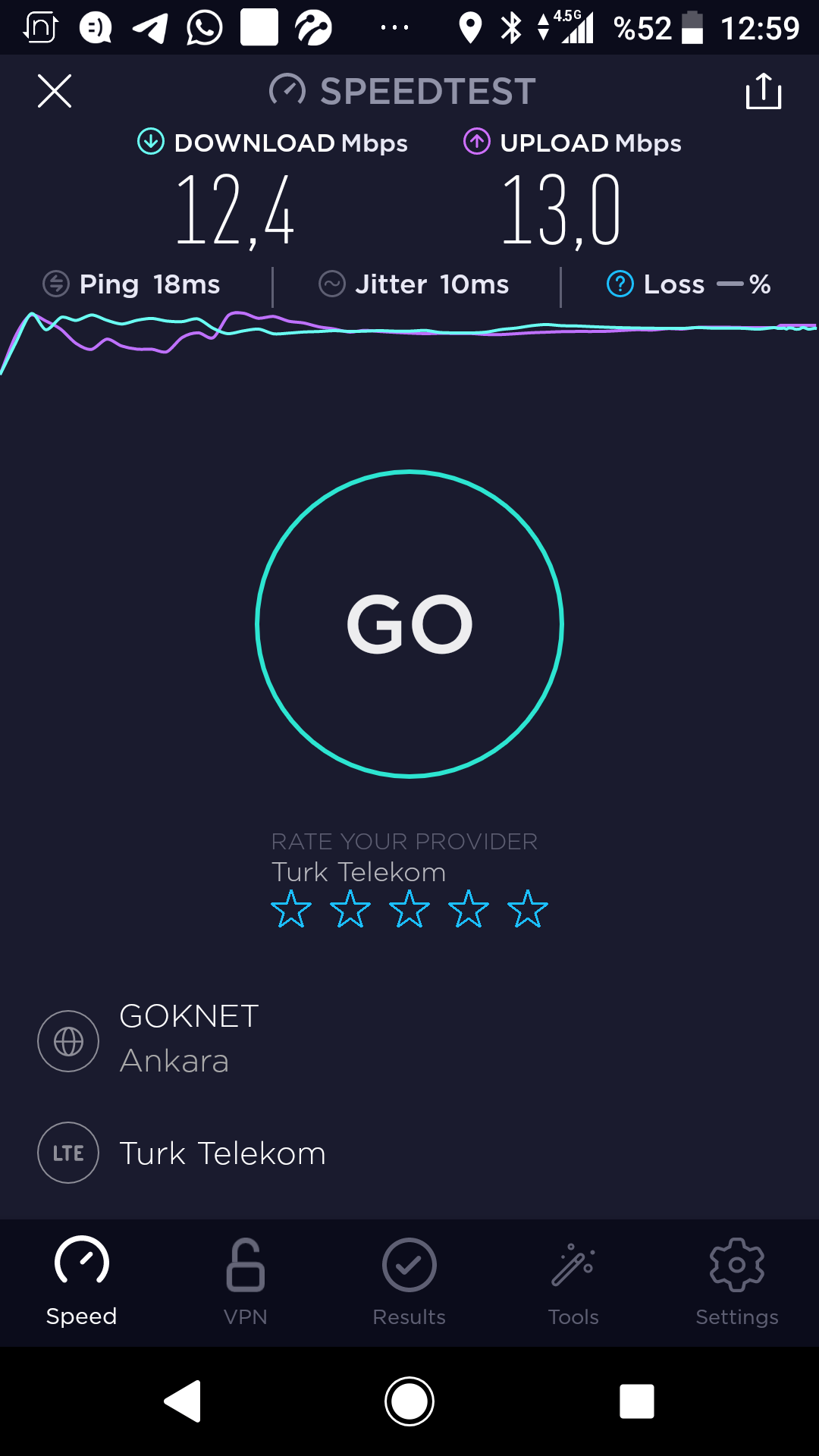Open recent apps from navigation bar
Viewport: 819px width, 1456px height.
[x=637, y=1401]
